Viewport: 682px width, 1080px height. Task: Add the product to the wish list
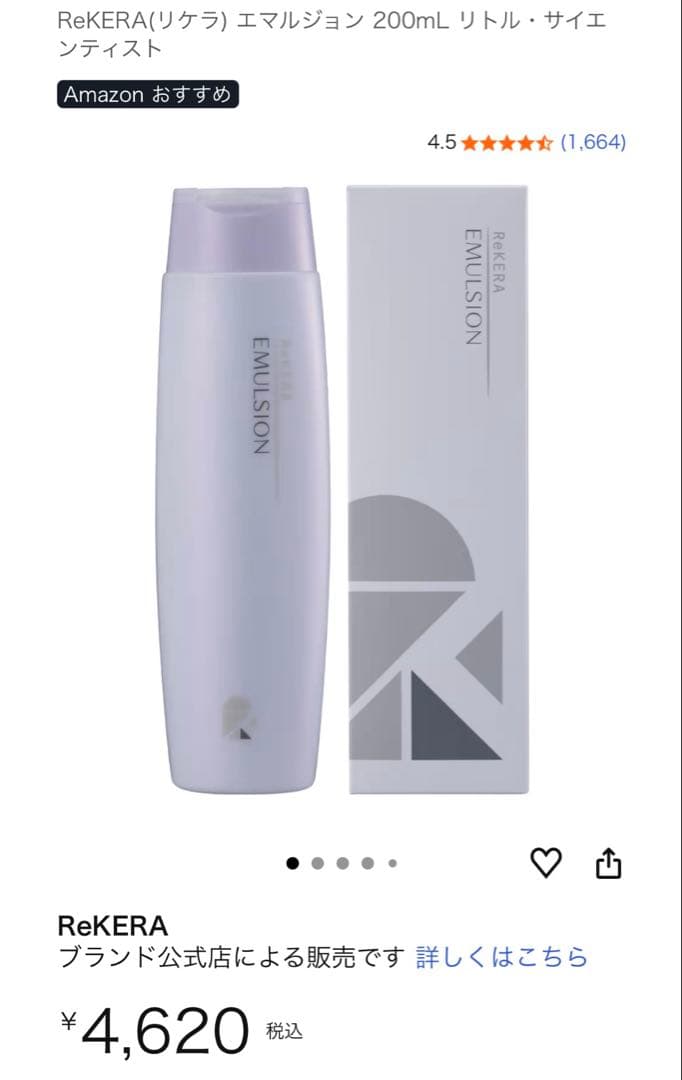tap(546, 862)
